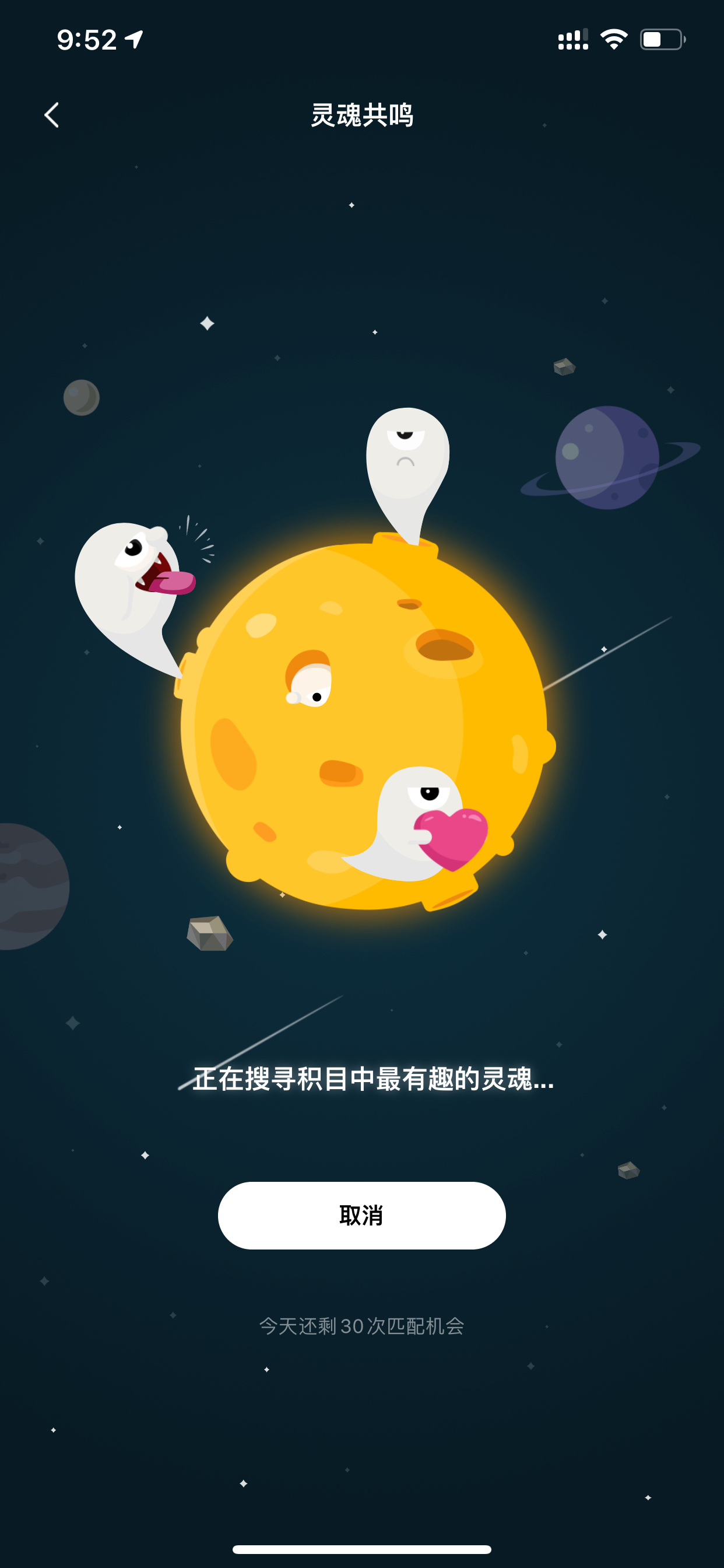Tap 取消 to cancel soul matching
Screen dimensions: 724x1568
(361, 1216)
